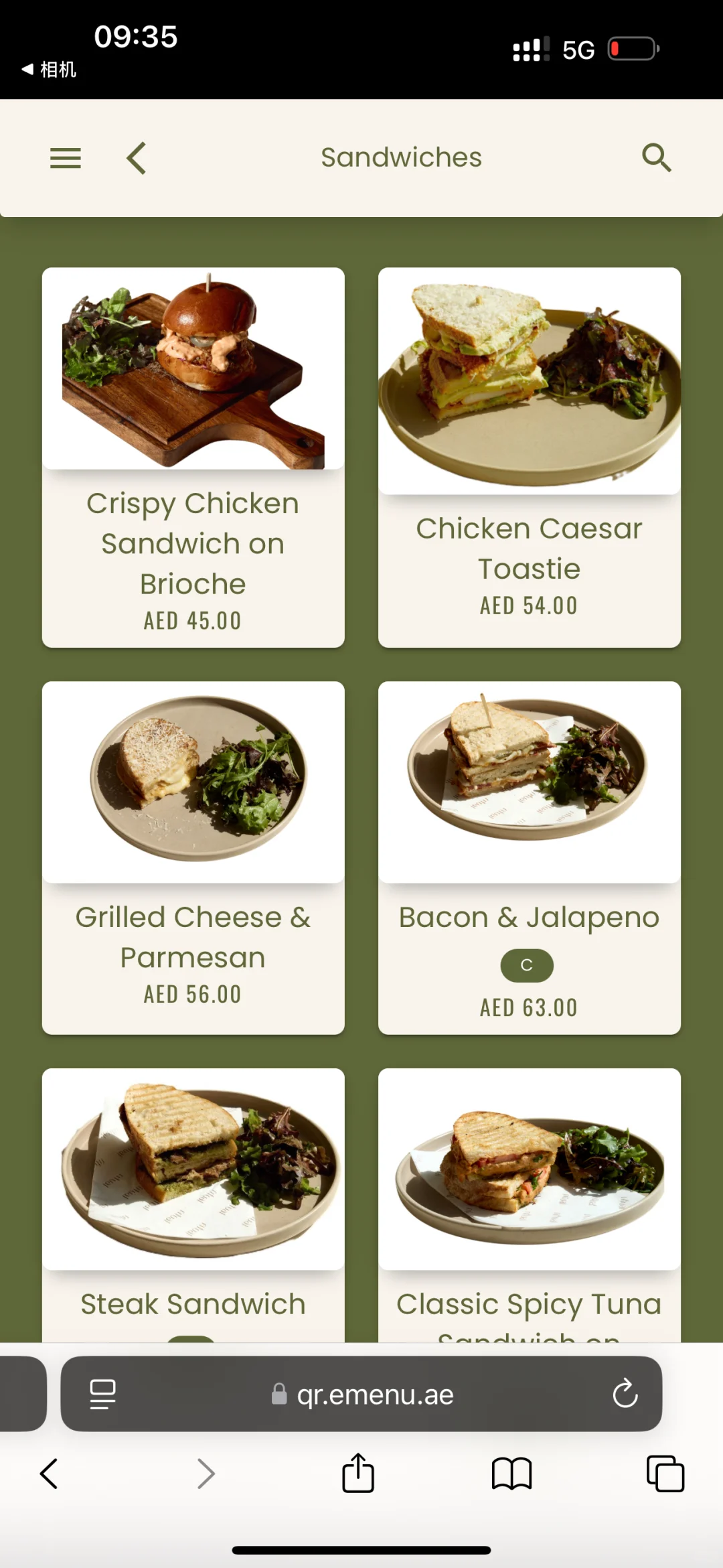723x1568 pixels.
Task: Open the menu search
Action: tap(656, 158)
